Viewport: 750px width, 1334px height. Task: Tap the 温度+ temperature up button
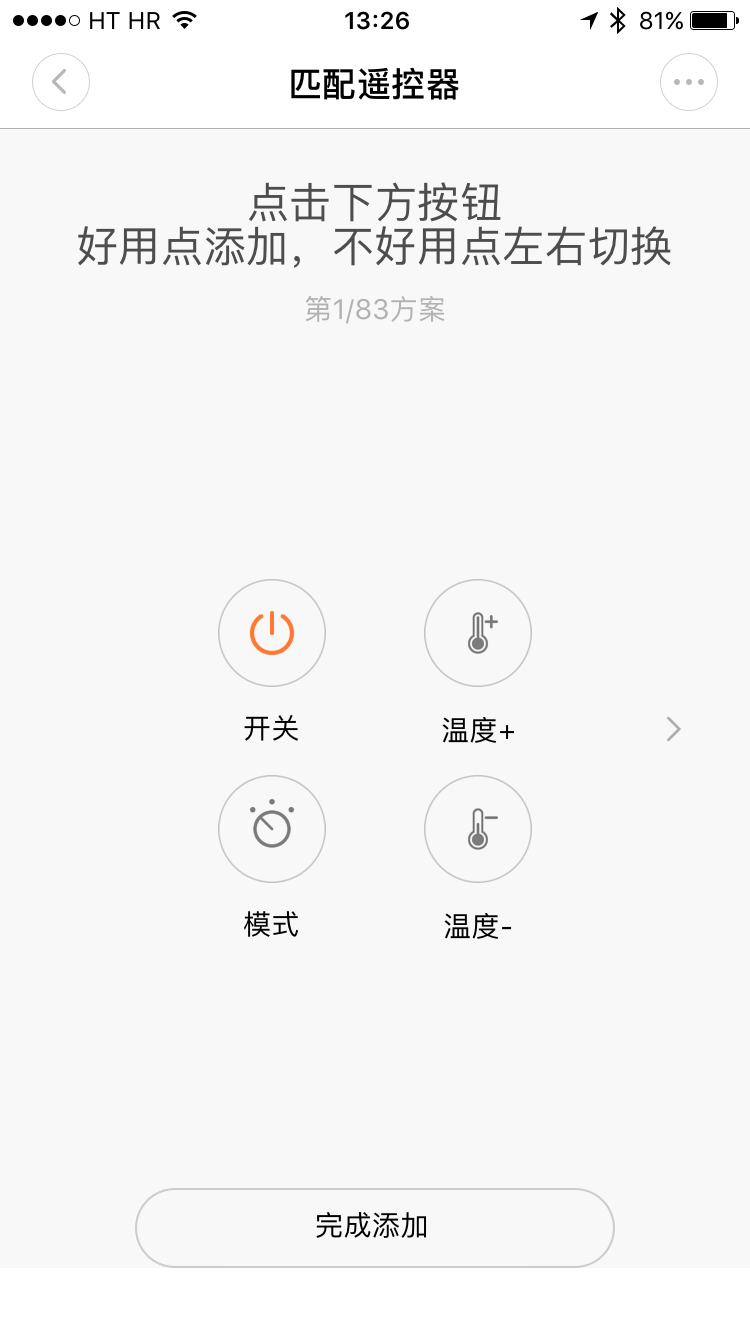pos(478,634)
